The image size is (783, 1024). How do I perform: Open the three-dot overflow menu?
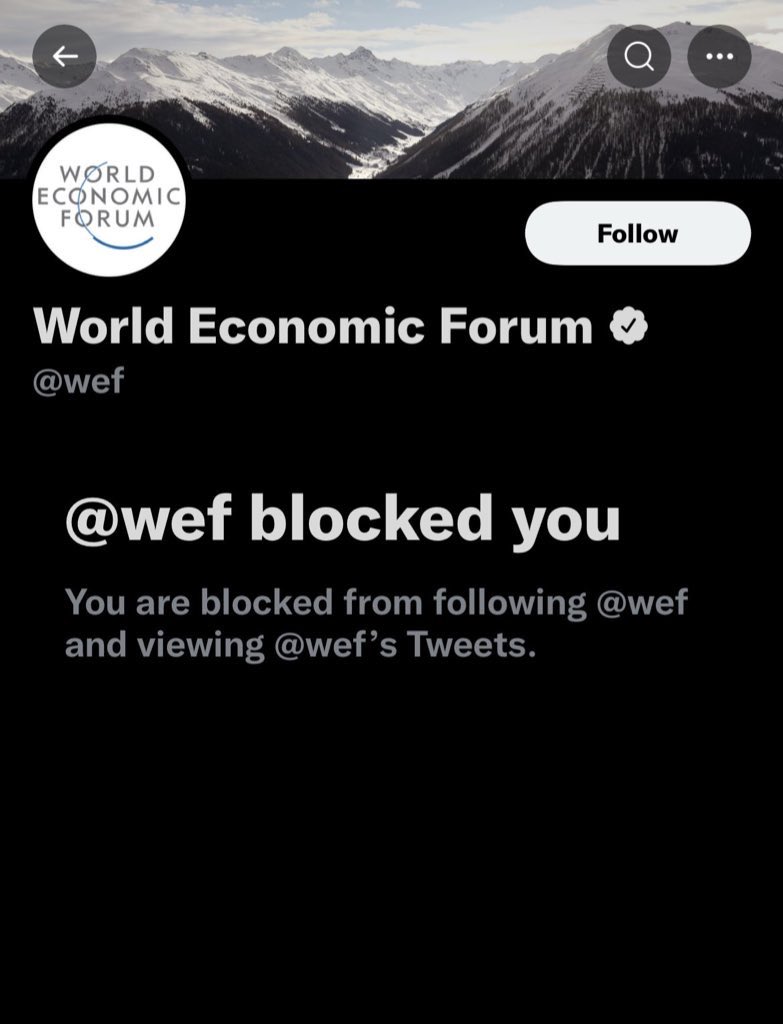(719, 56)
